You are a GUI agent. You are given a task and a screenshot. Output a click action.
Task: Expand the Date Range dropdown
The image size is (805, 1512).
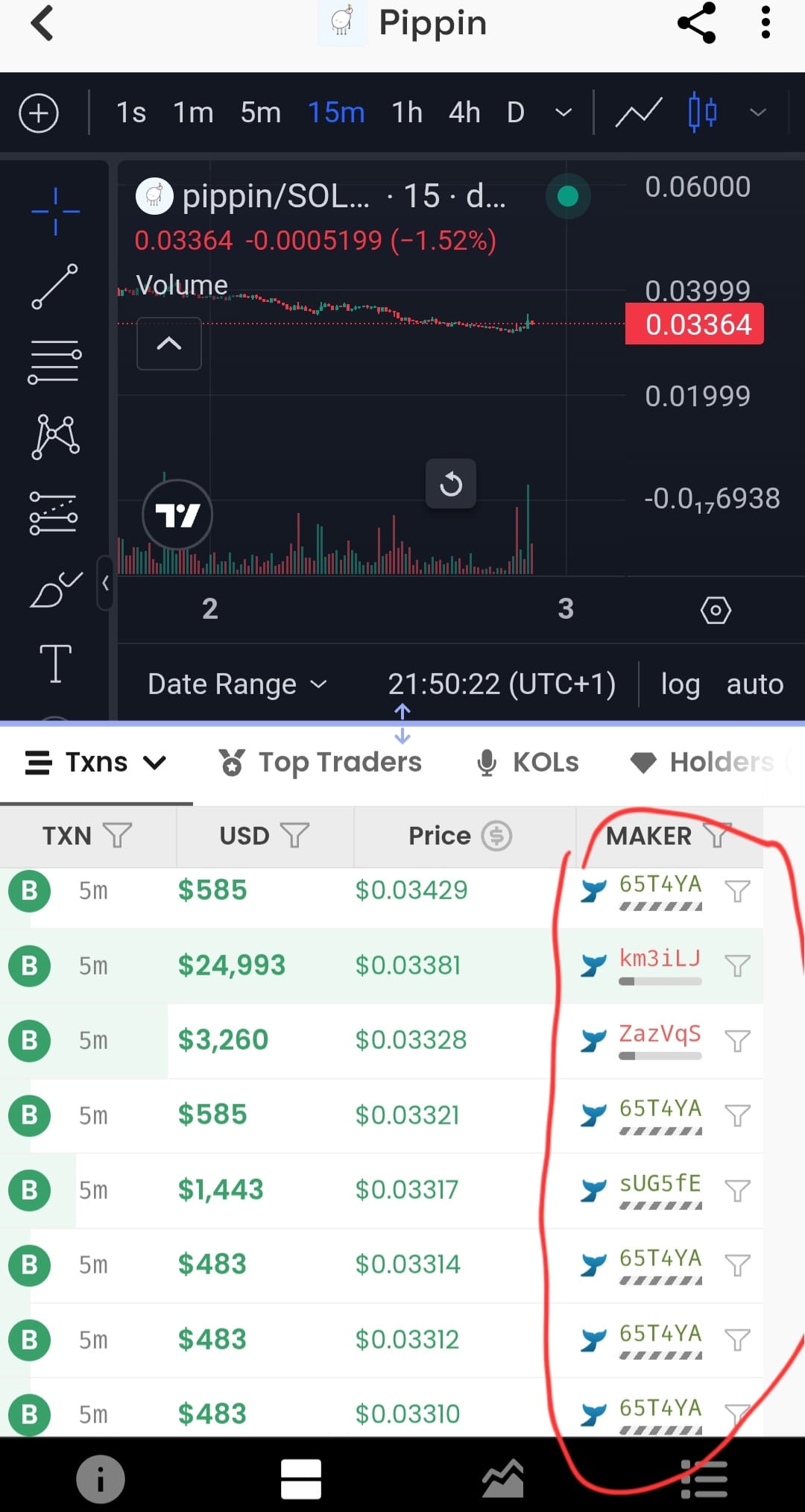237,684
